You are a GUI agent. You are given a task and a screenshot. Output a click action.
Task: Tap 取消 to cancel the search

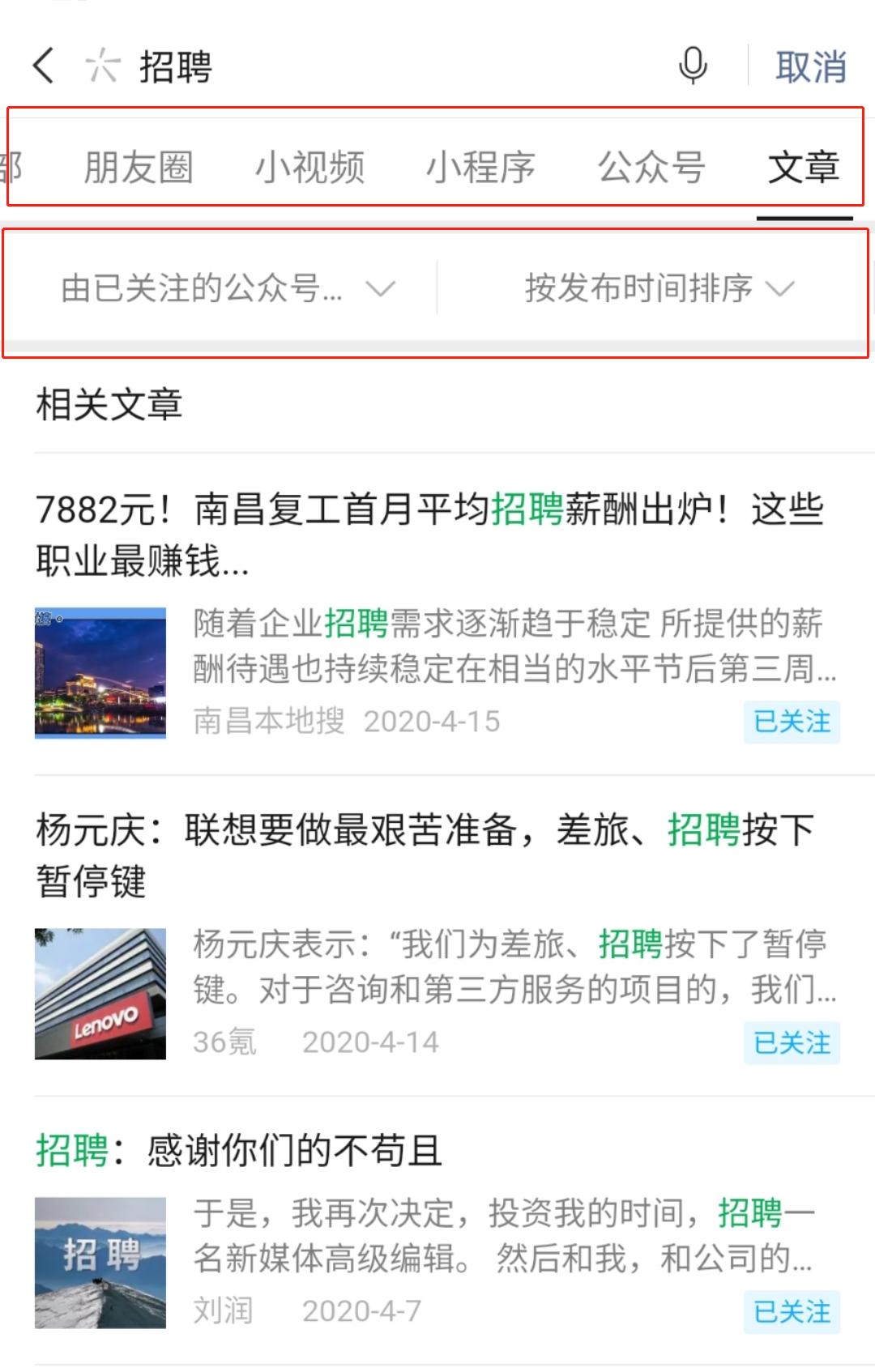(809, 68)
